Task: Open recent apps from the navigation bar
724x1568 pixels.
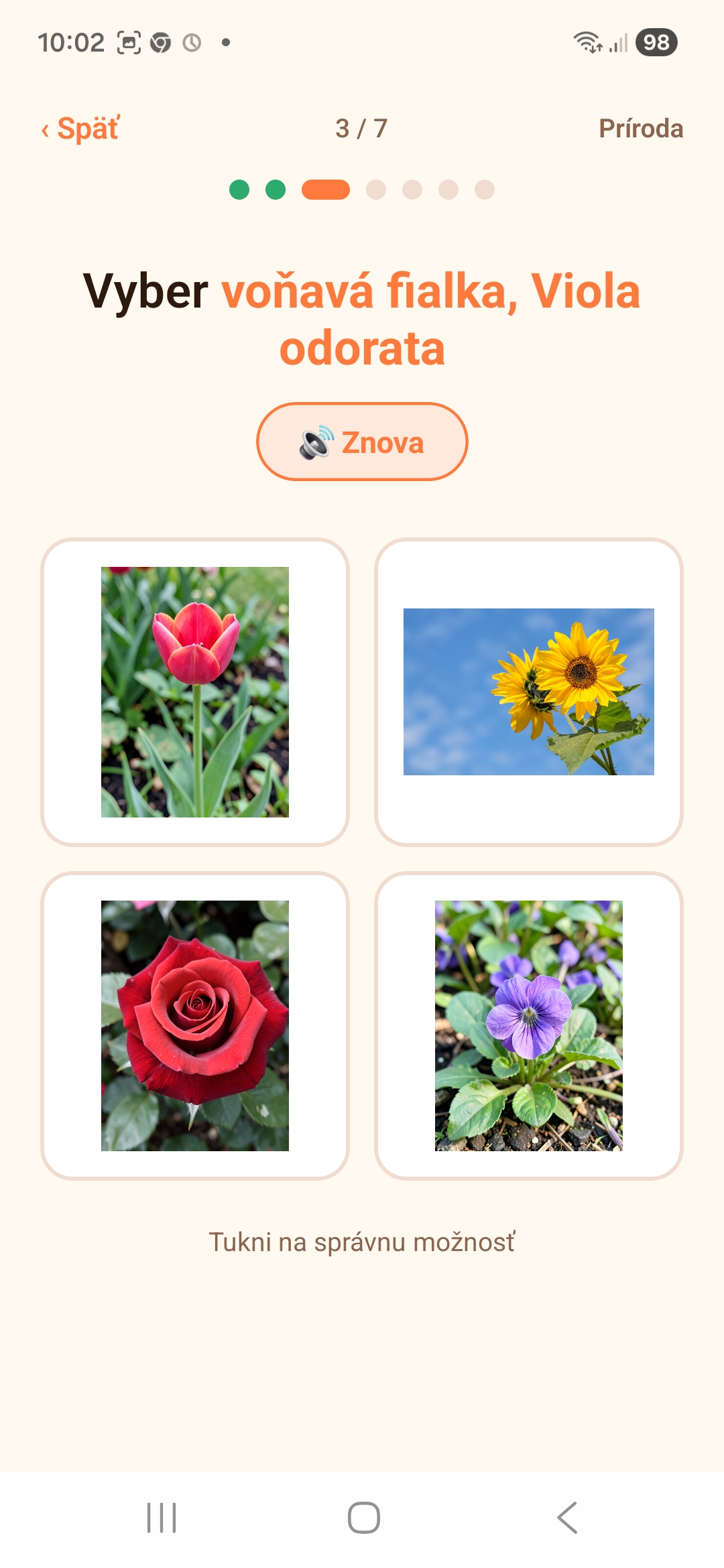Action: (x=162, y=1518)
